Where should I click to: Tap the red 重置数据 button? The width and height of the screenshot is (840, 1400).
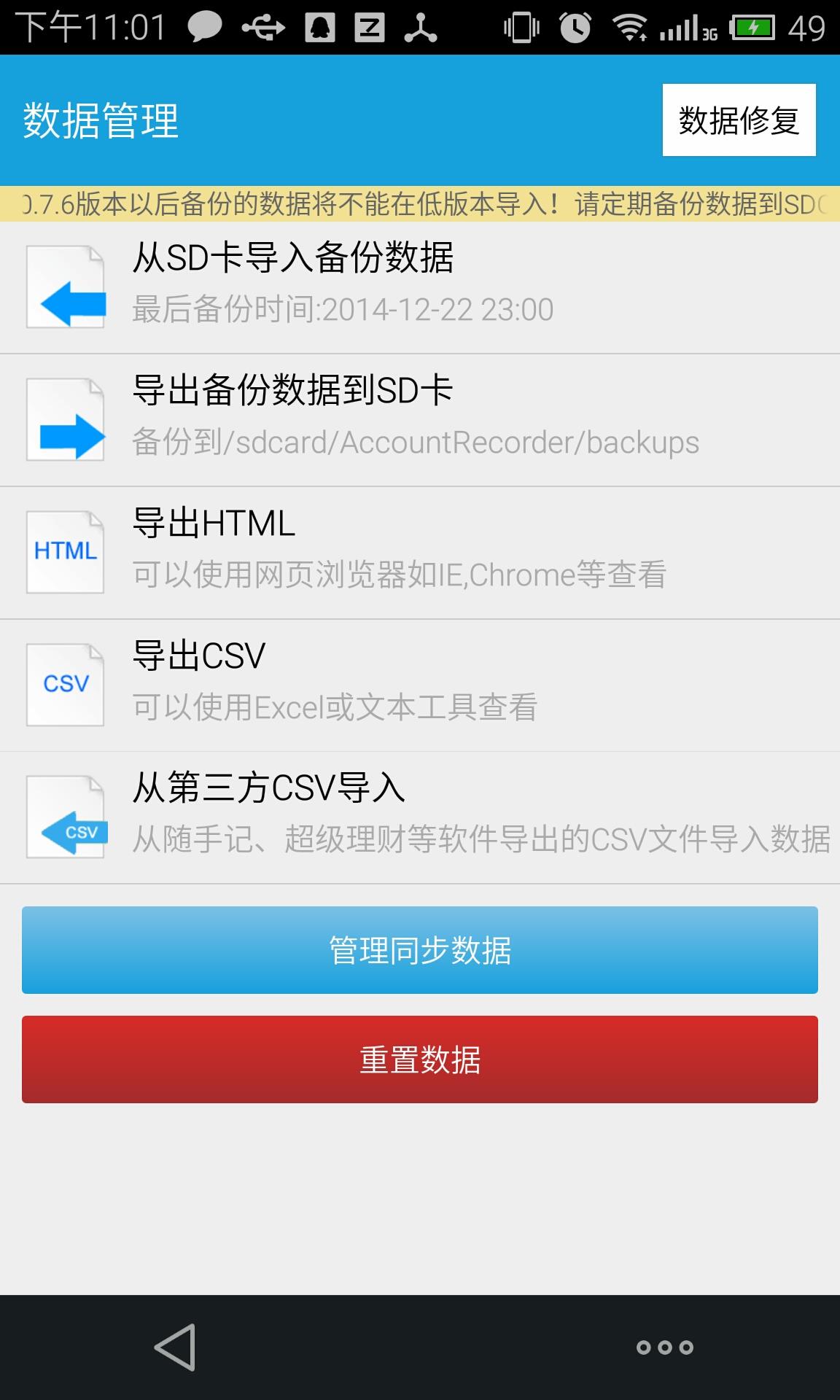(x=420, y=1059)
